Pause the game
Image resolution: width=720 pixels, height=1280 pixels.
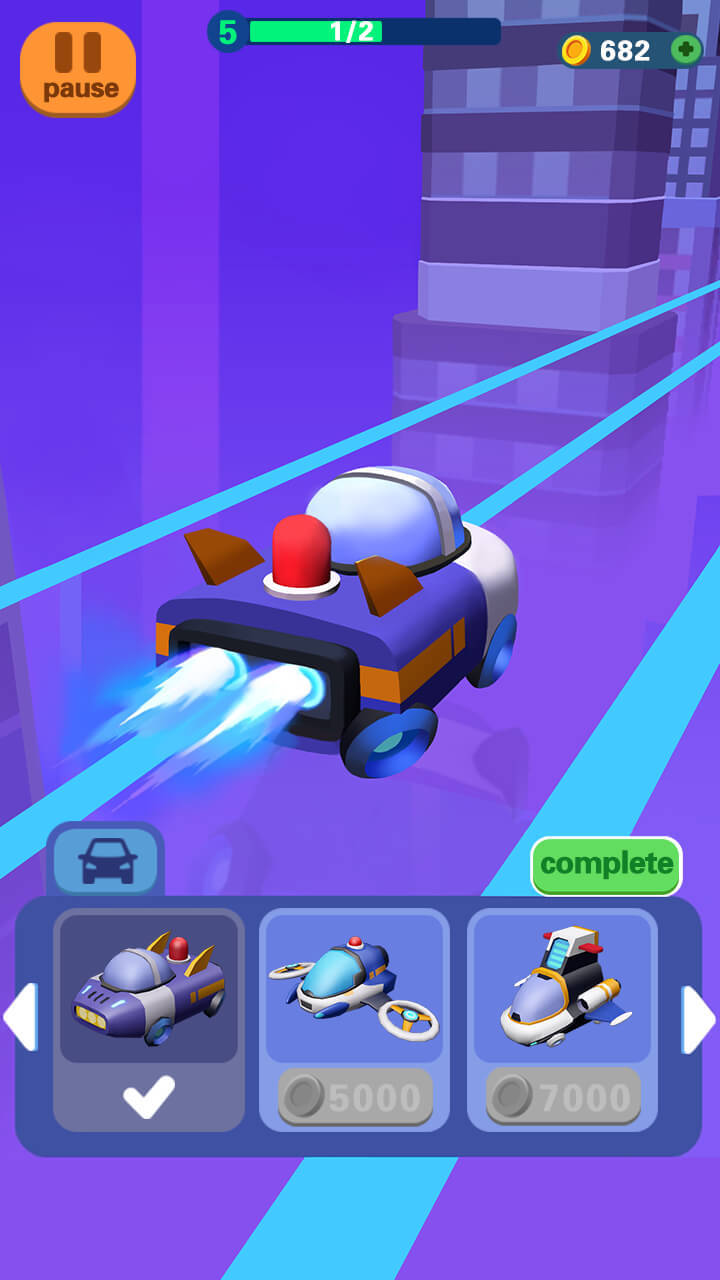(x=78, y=67)
